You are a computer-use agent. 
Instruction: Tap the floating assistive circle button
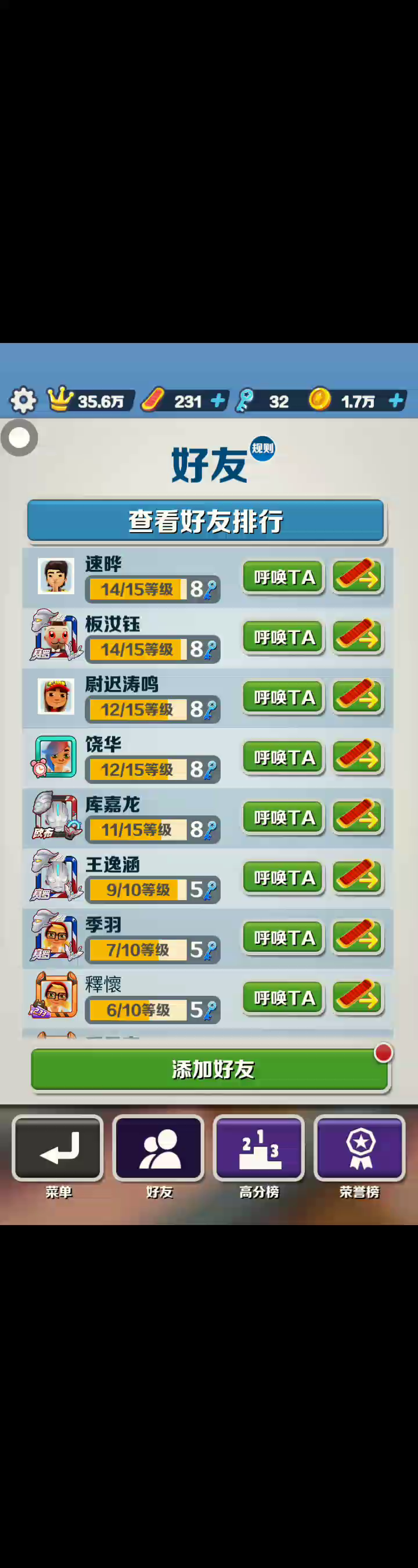20,437
